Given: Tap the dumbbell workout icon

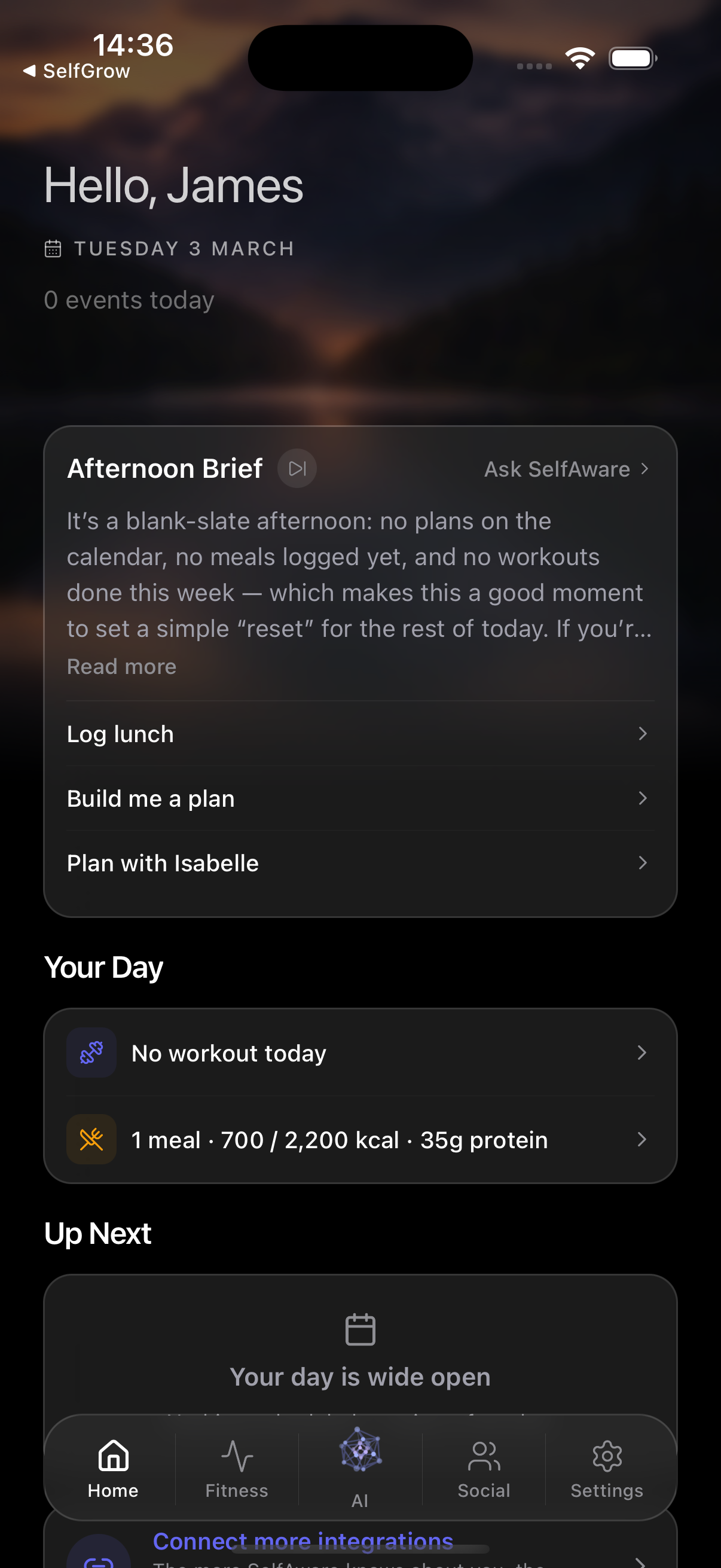Looking at the screenshot, I should (x=91, y=1053).
